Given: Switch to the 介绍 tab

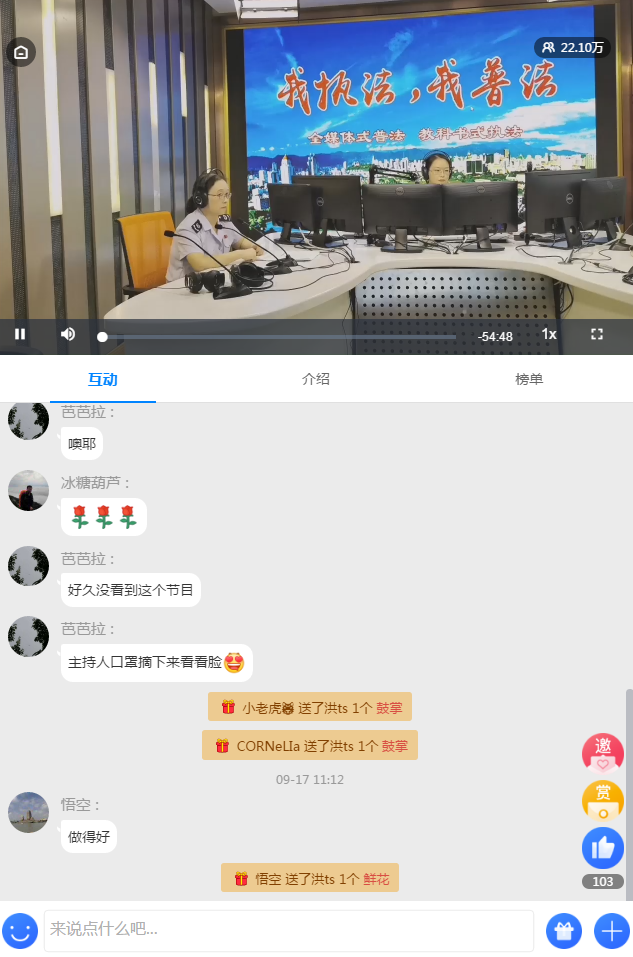Looking at the screenshot, I should 316,379.
